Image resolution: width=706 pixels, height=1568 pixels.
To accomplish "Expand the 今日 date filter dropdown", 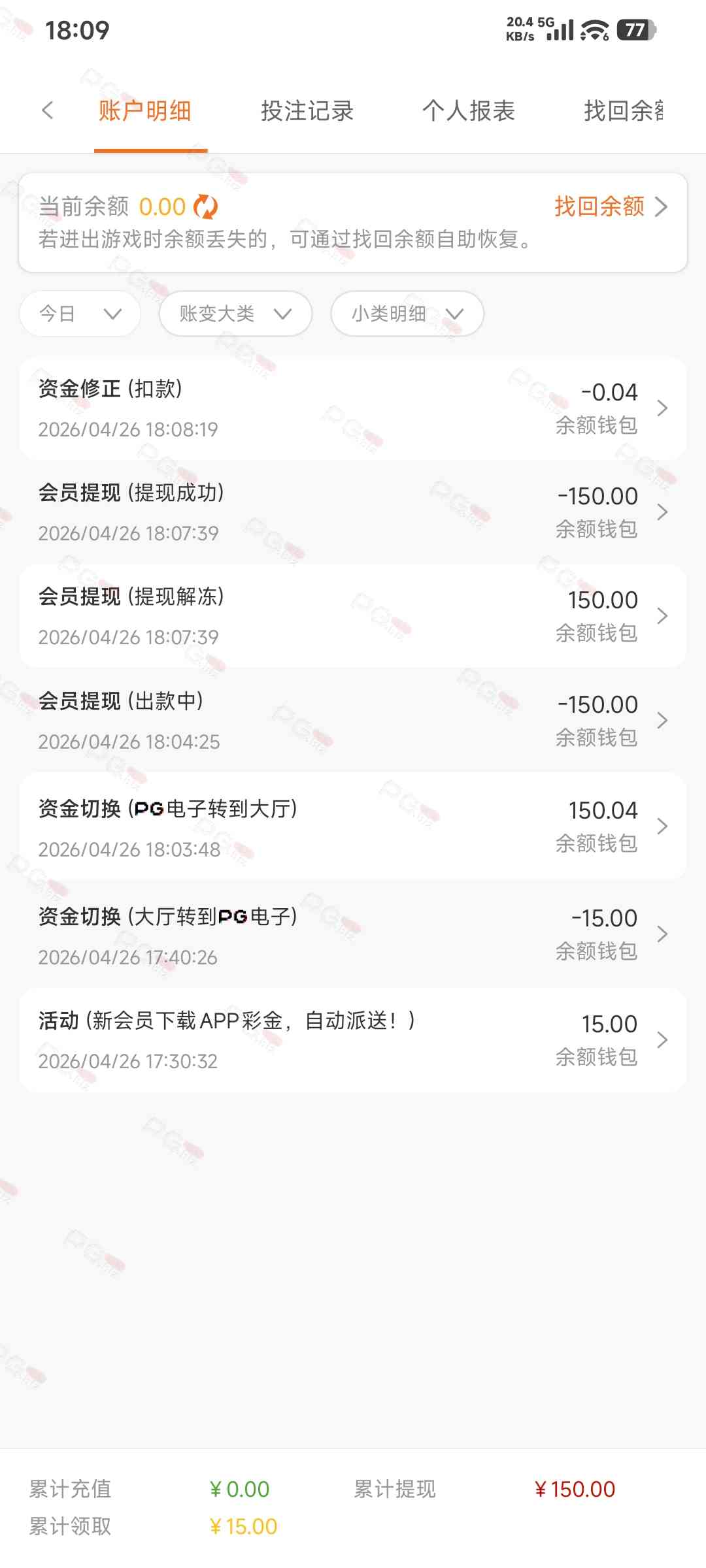I will click(80, 314).
